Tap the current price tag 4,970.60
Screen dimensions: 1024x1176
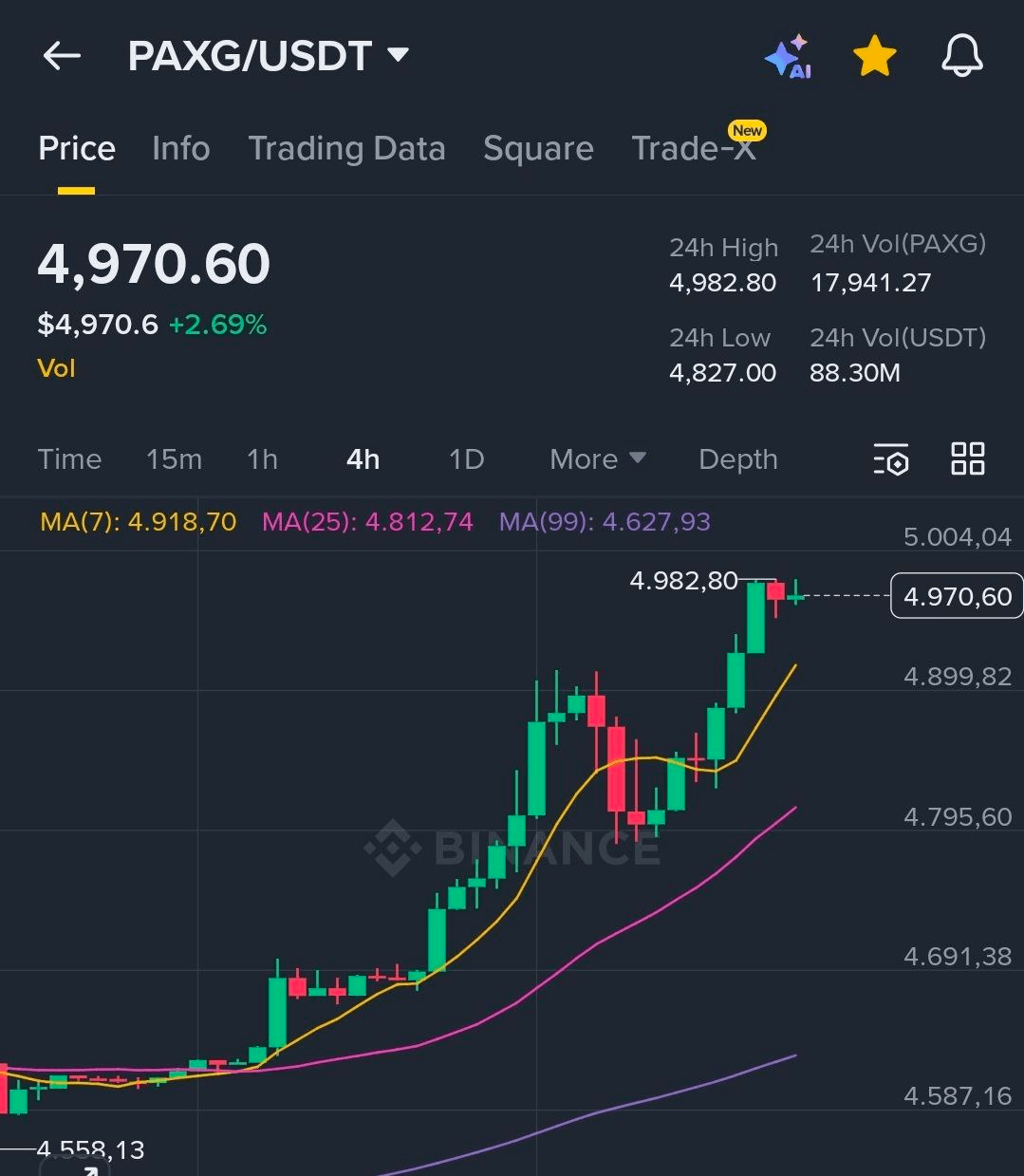(956, 596)
